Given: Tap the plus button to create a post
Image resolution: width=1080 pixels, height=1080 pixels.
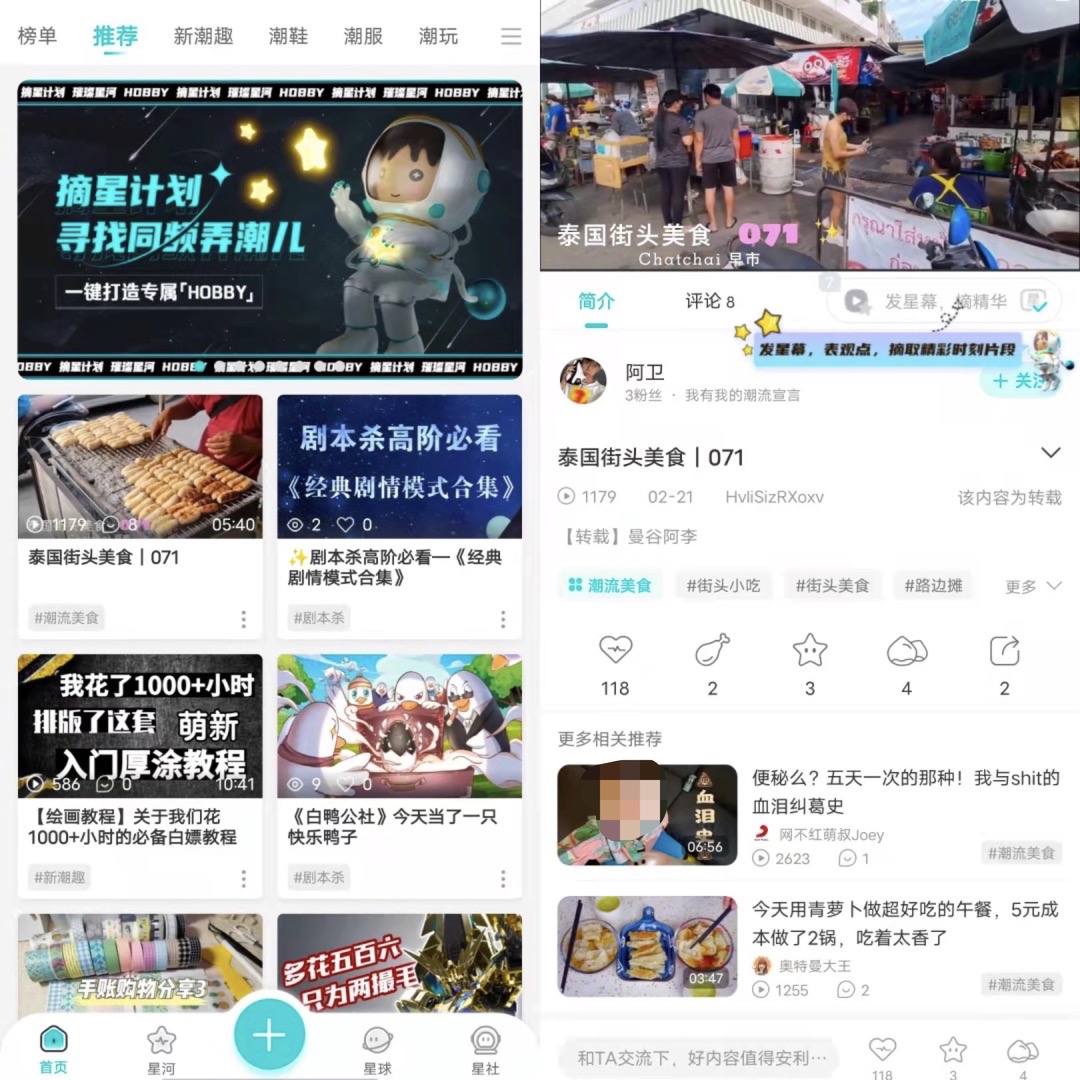Looking at the screenshot, I should (269, 1036).
